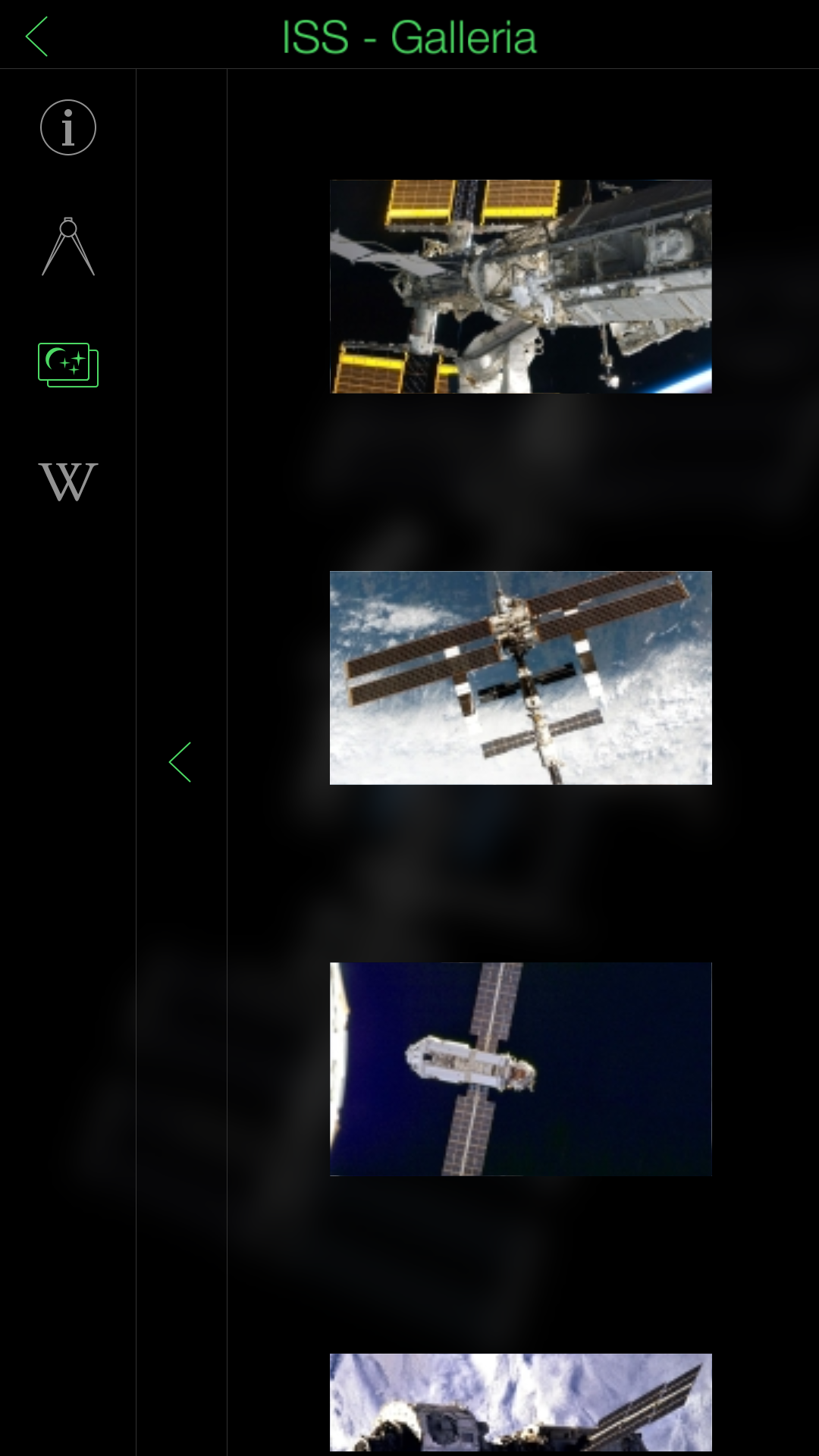Open ISS photo above white clouds
819x1456 pixels.
pos(520,678)
